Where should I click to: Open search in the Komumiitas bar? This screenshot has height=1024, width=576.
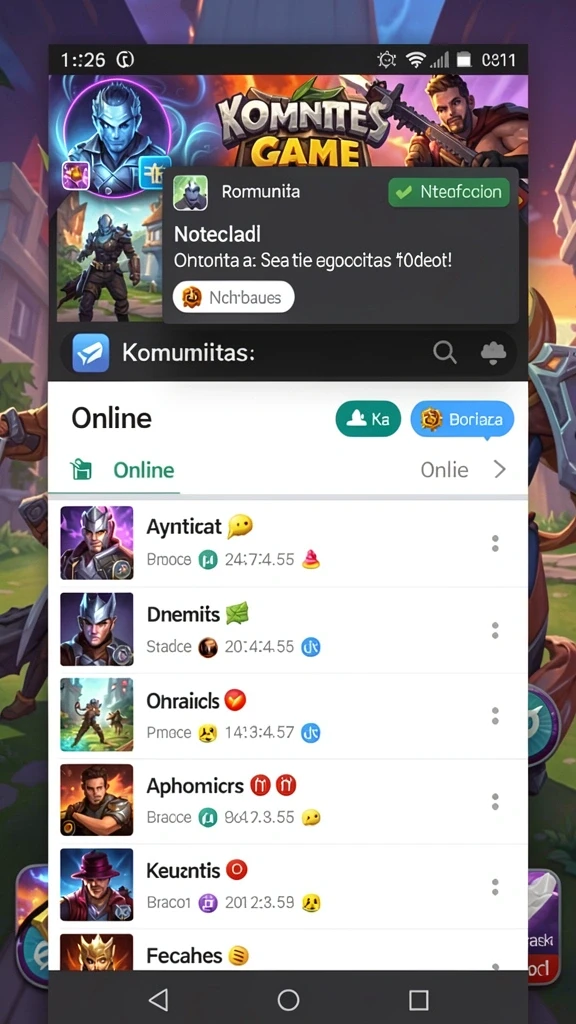coord(445,353)
